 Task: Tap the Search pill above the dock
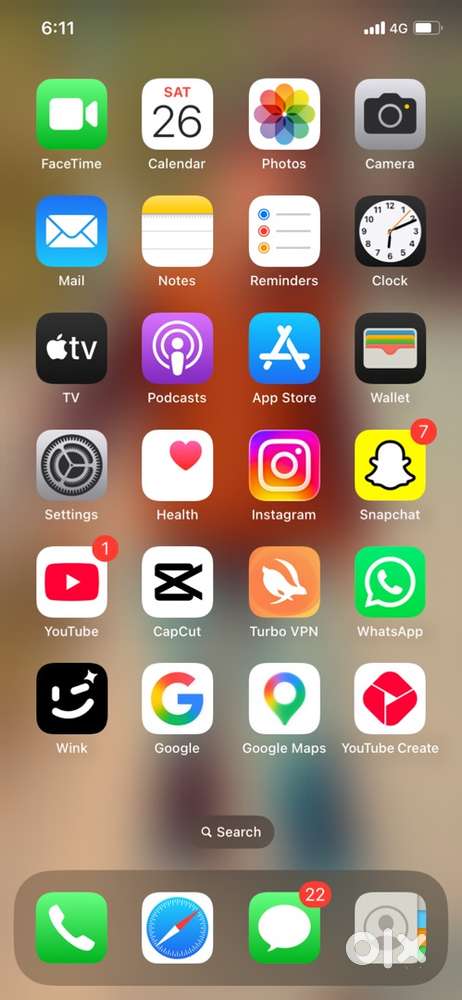pos(232,832)
